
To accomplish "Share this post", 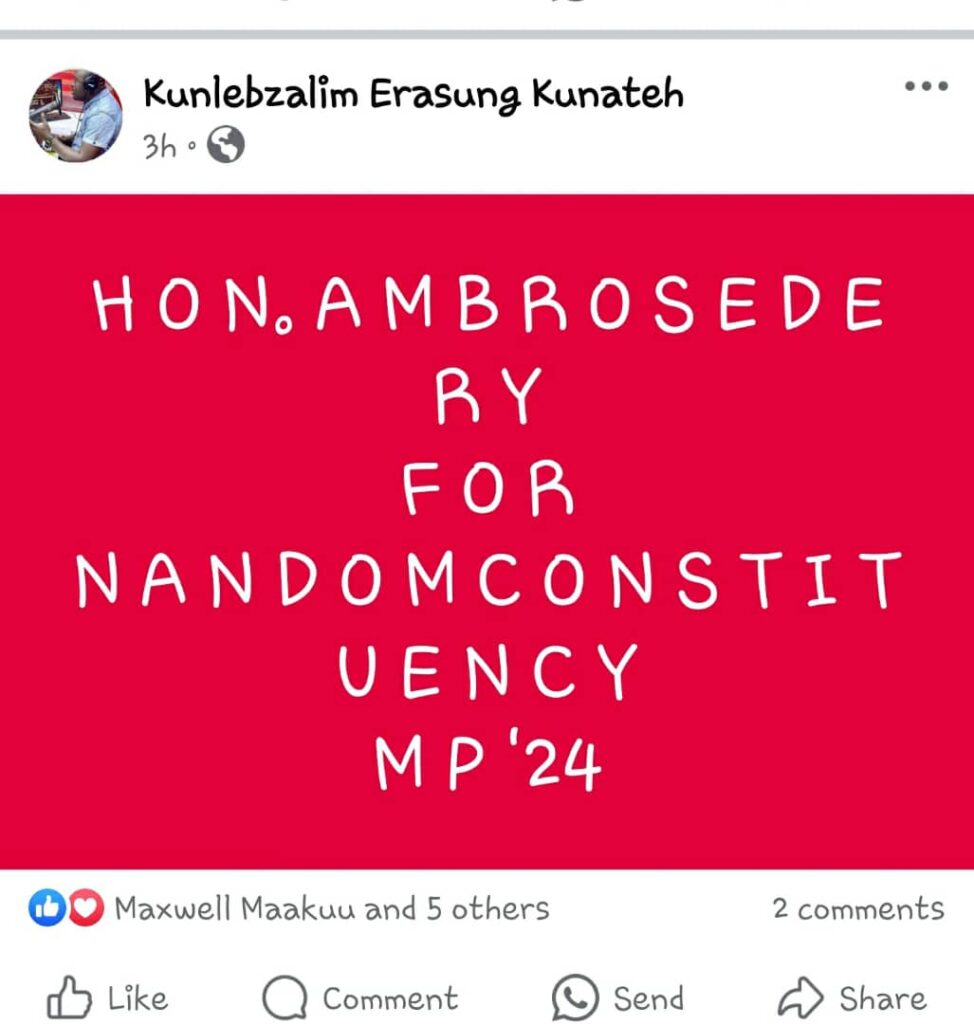I will pos(852,997).
